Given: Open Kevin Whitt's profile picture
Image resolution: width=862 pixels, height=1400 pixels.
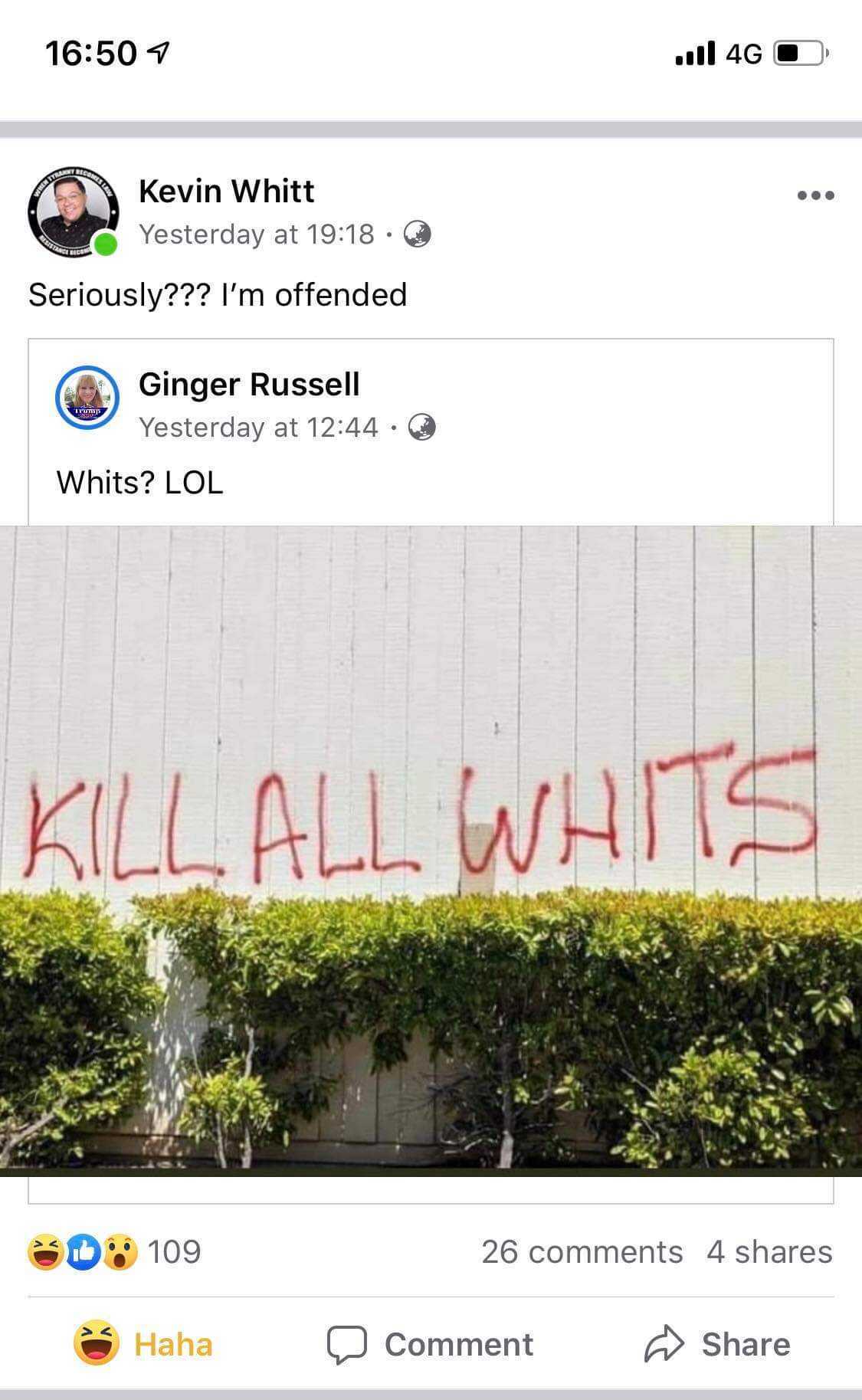Looking at the screenshot, I should click(x=74, y=211).
